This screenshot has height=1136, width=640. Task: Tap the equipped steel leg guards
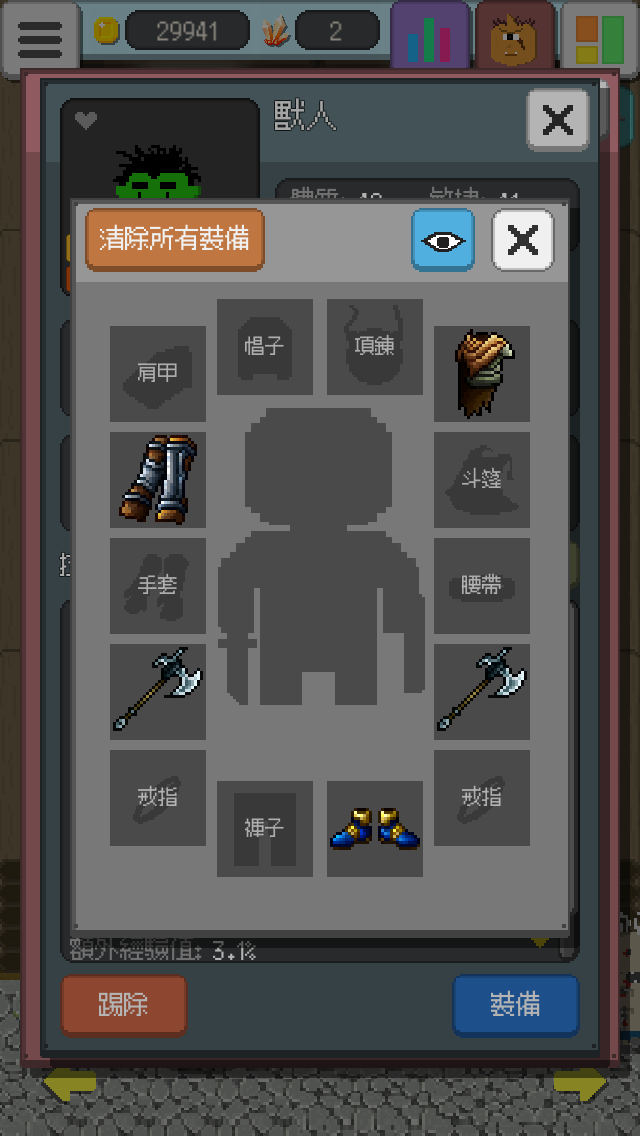click(x=158, y=480)
